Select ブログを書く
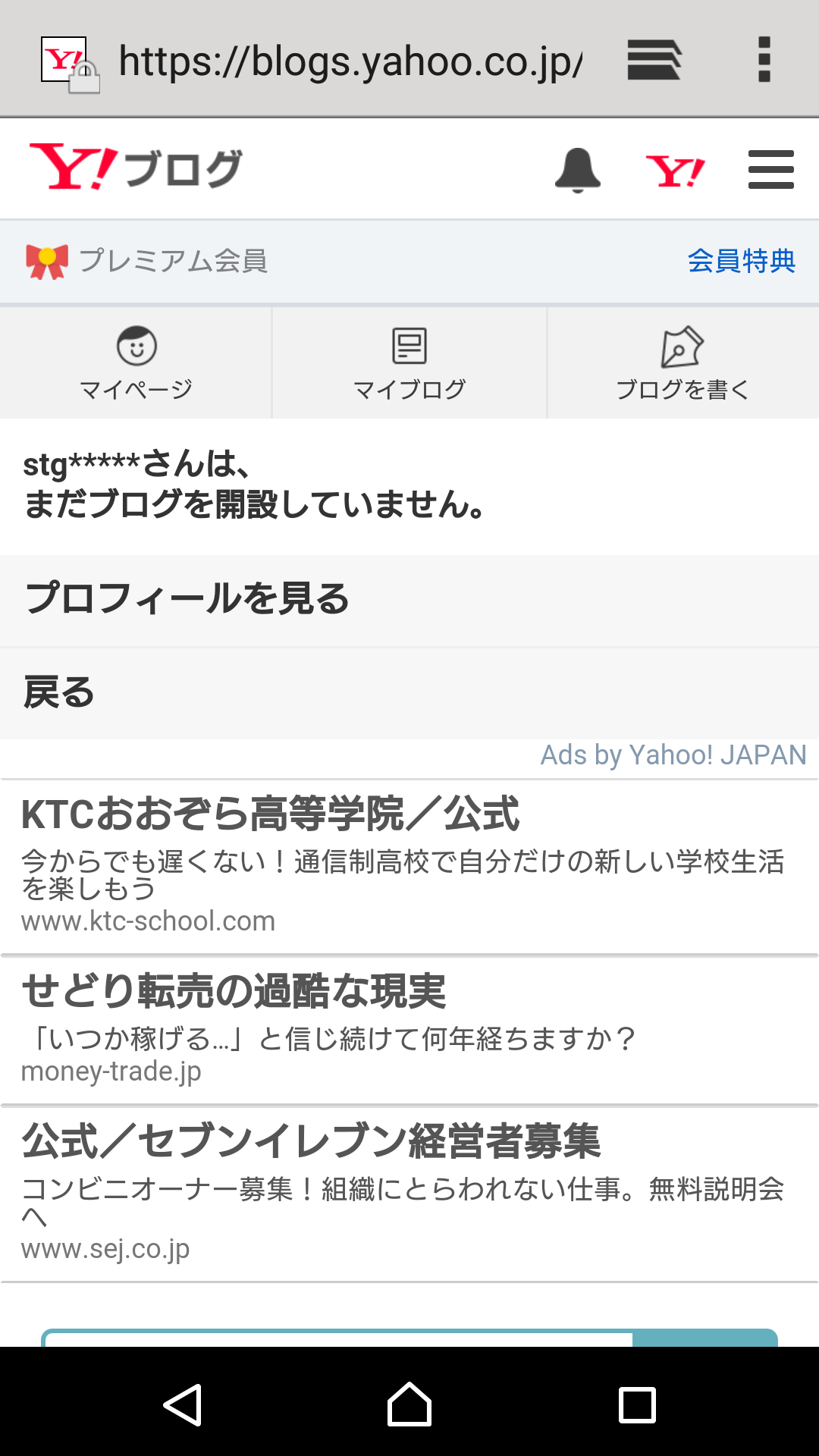This screenshot has height=1456, width=819. 683,363
